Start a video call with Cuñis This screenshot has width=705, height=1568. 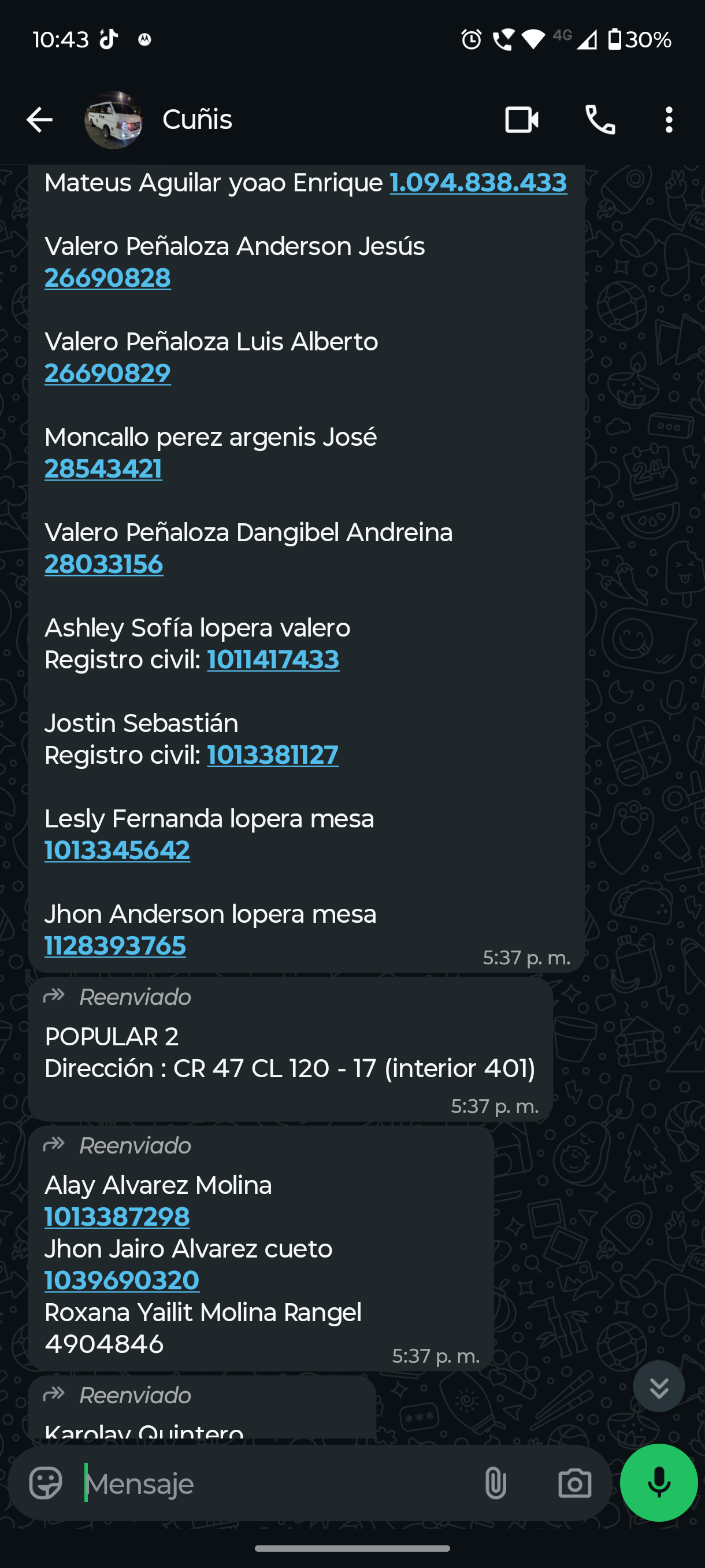[x=521, y=120]
